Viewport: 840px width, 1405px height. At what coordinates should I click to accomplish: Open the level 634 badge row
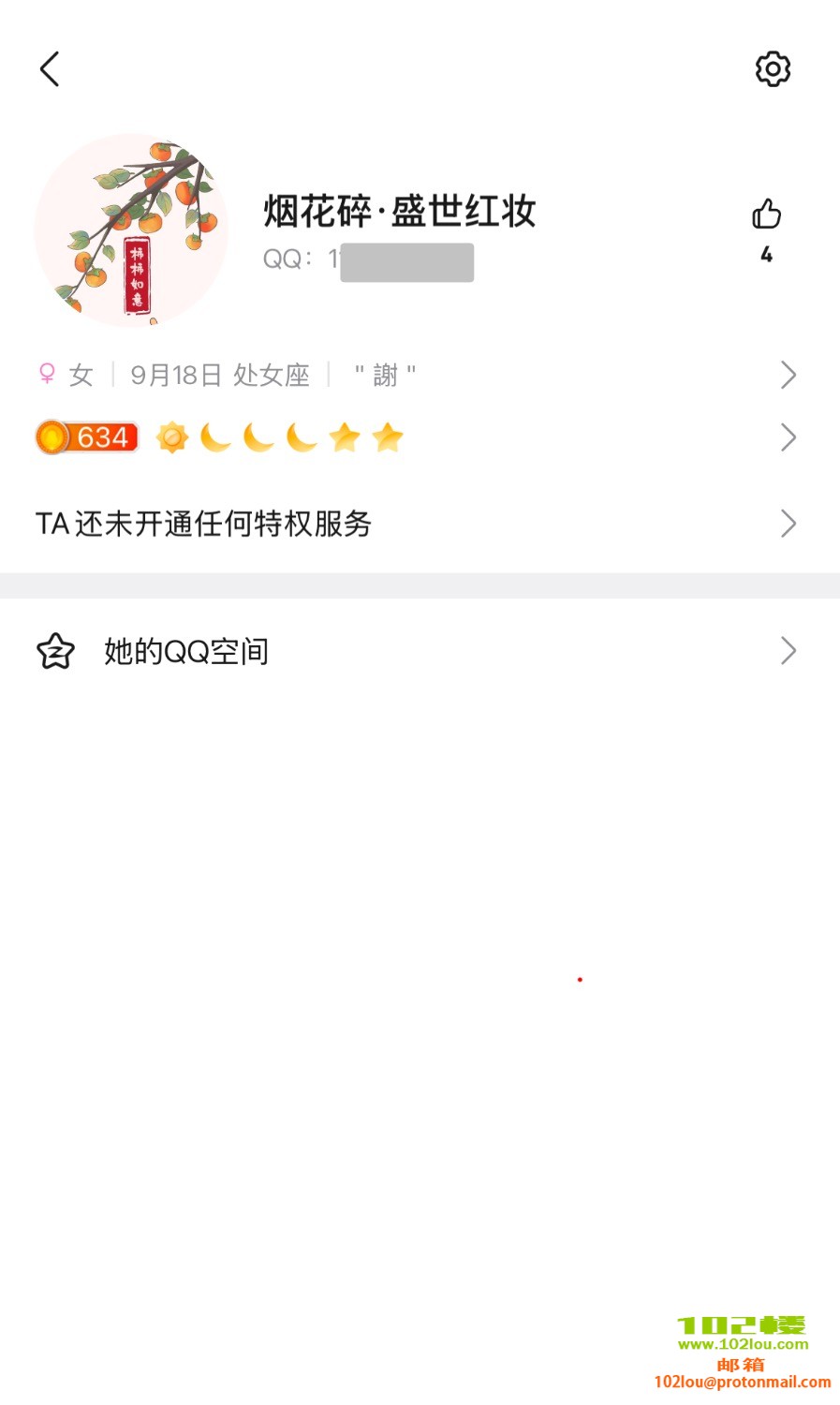[417, 437]
